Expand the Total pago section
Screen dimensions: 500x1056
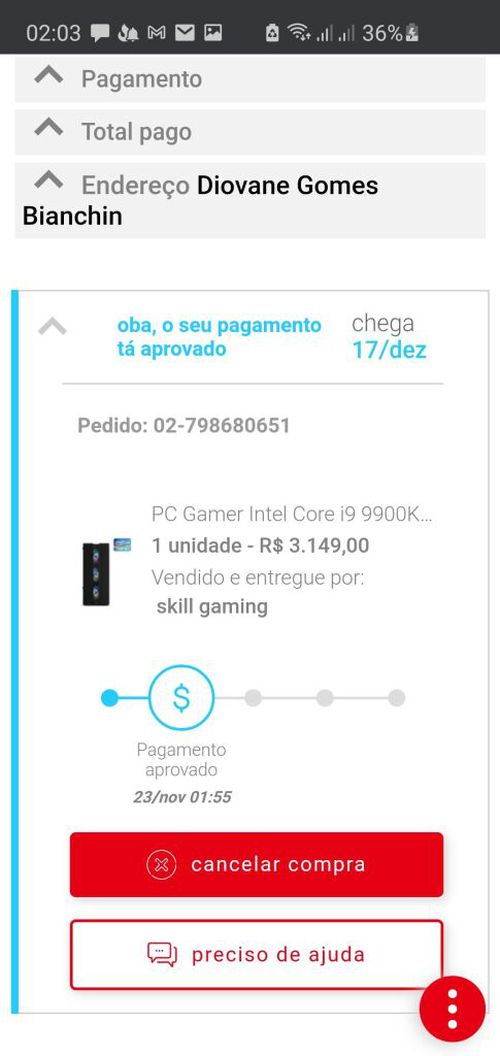coord(250,132)
